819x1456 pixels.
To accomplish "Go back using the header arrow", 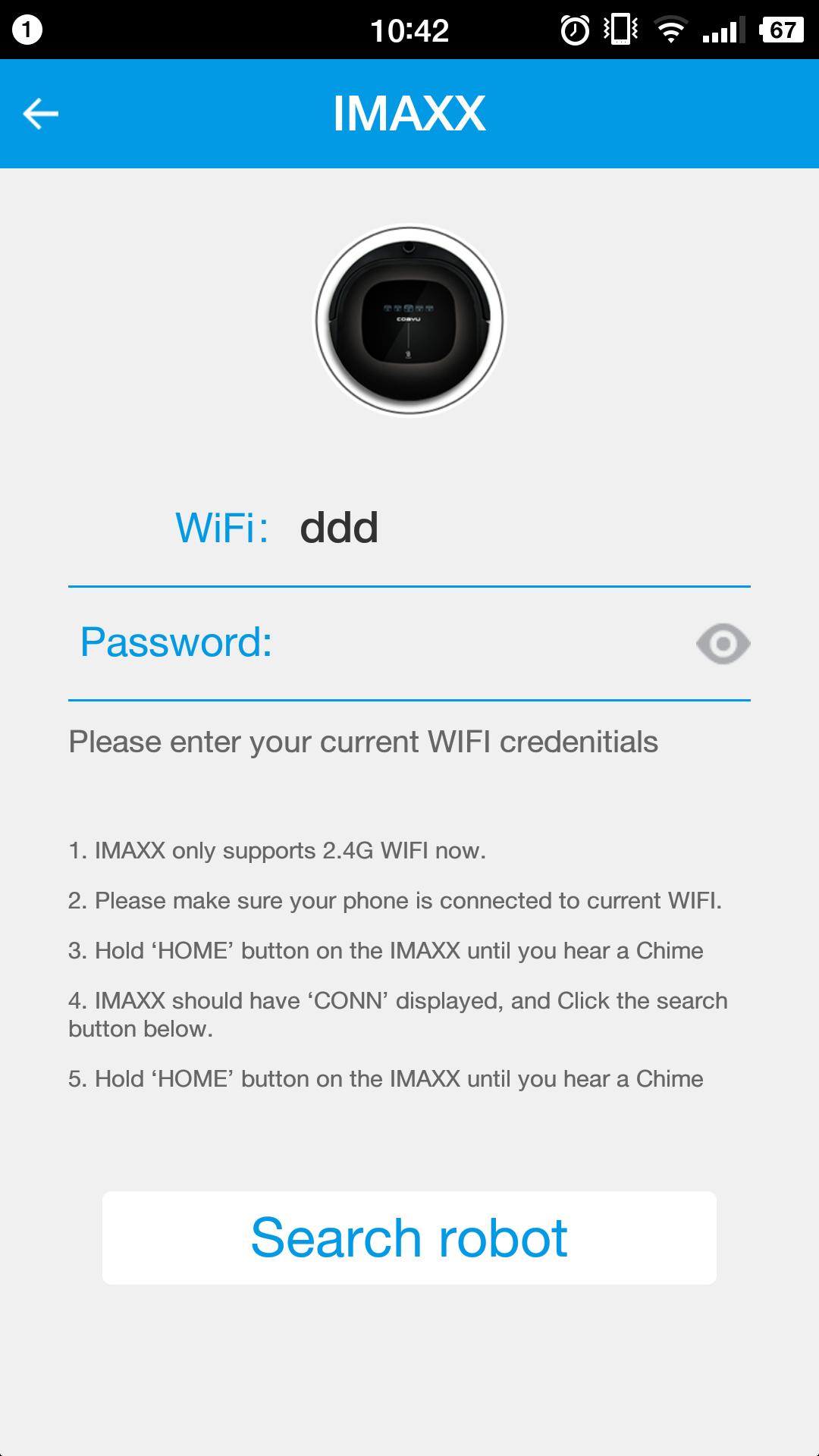I will pyautogui.click(x=41, y=114).
